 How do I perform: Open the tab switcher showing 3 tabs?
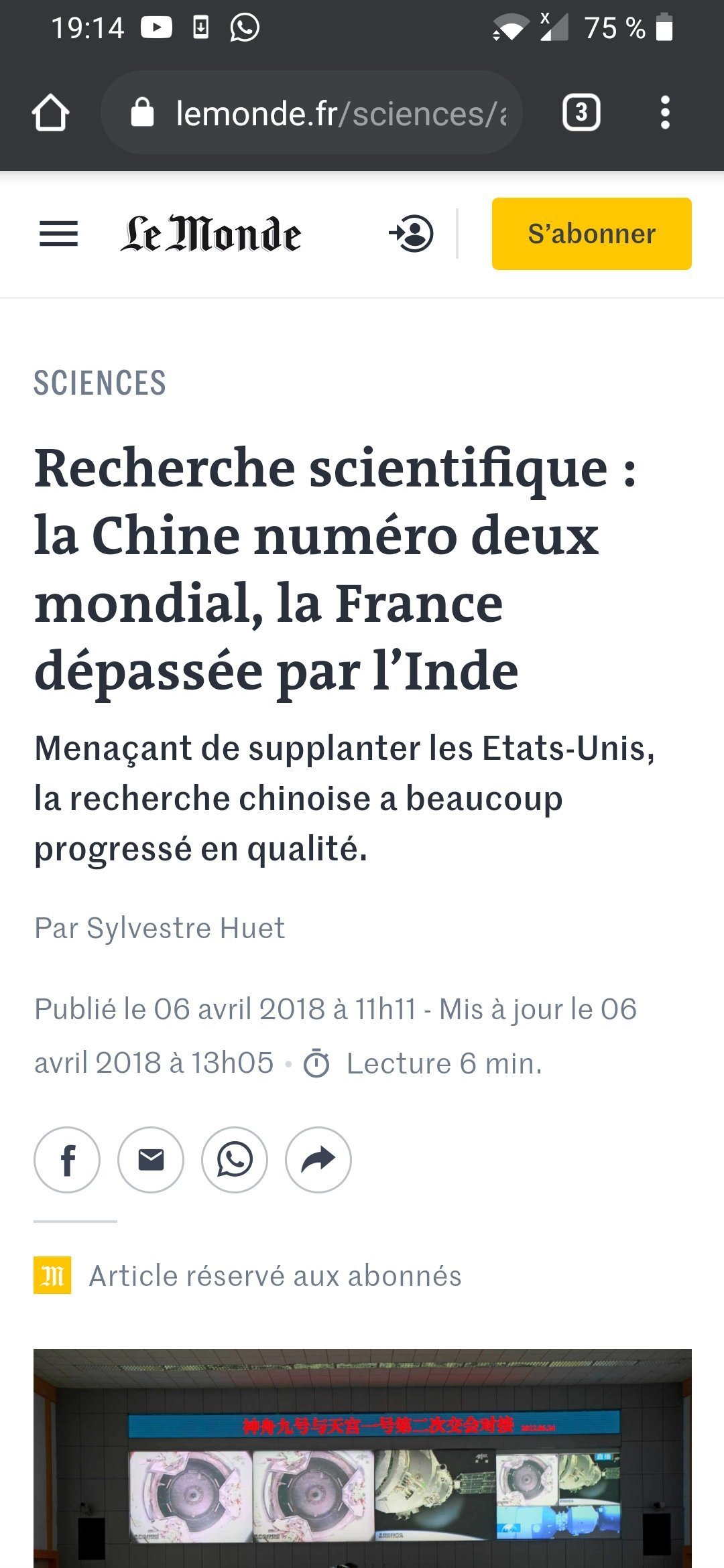coord(581,113)
